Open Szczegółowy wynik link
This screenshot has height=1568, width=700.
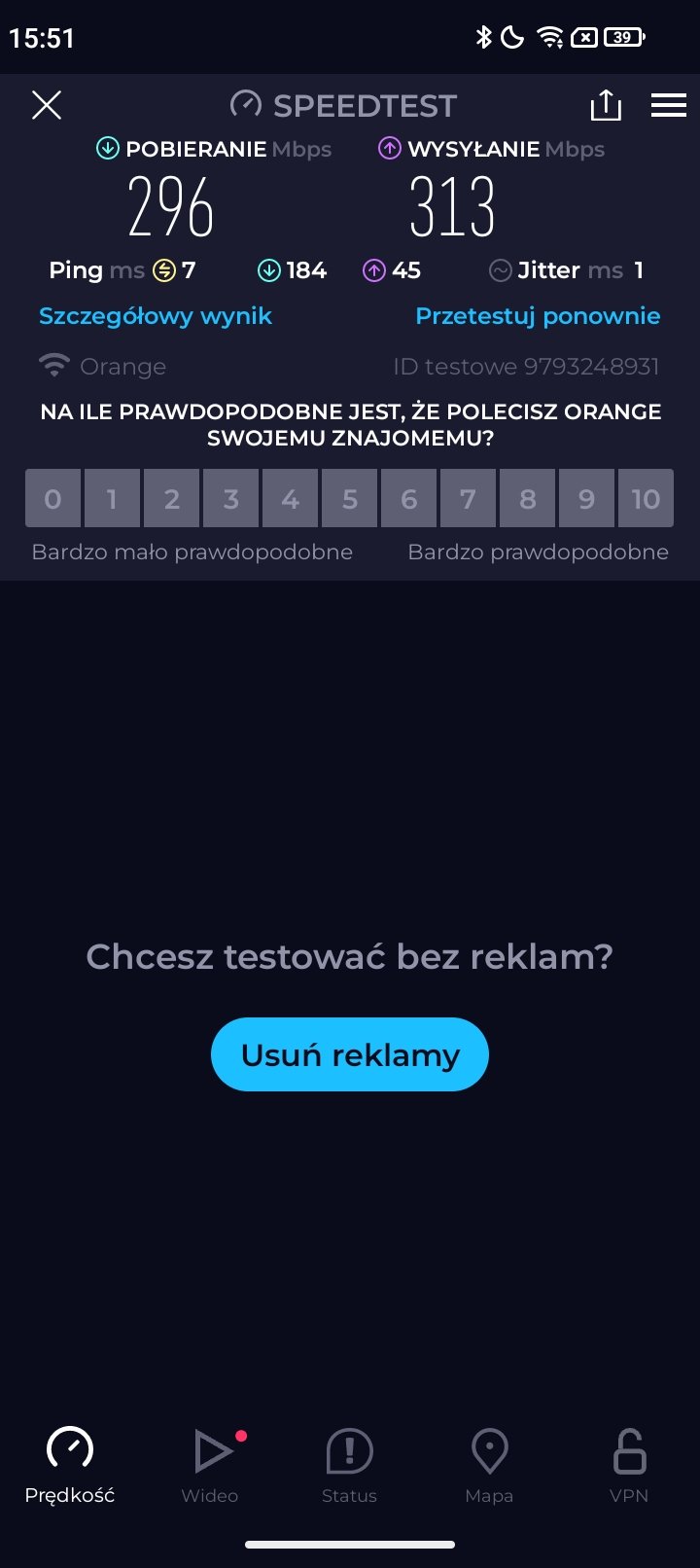tap(156, 316)
